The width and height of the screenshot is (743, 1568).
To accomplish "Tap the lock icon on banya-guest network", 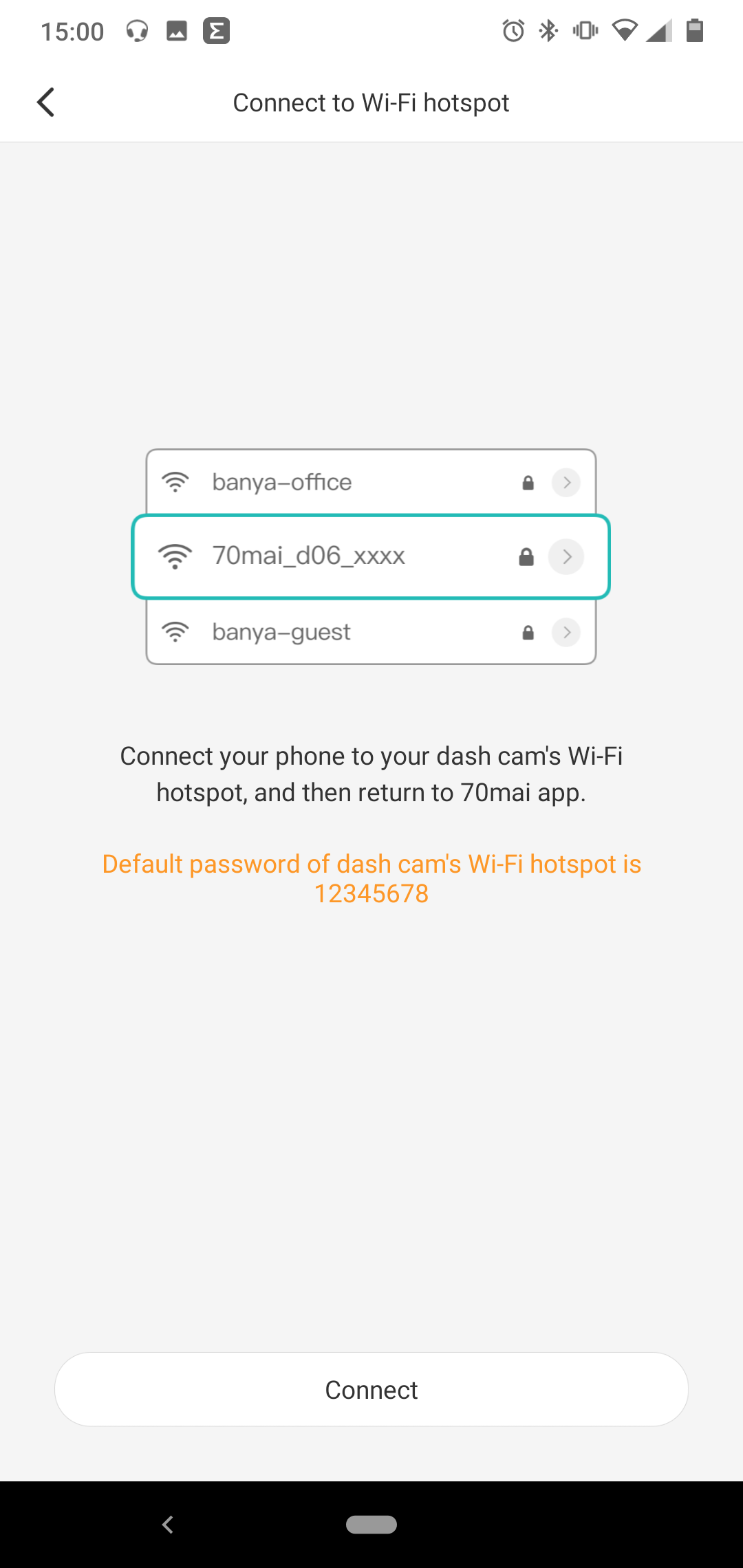I will [x=527, y=632].
